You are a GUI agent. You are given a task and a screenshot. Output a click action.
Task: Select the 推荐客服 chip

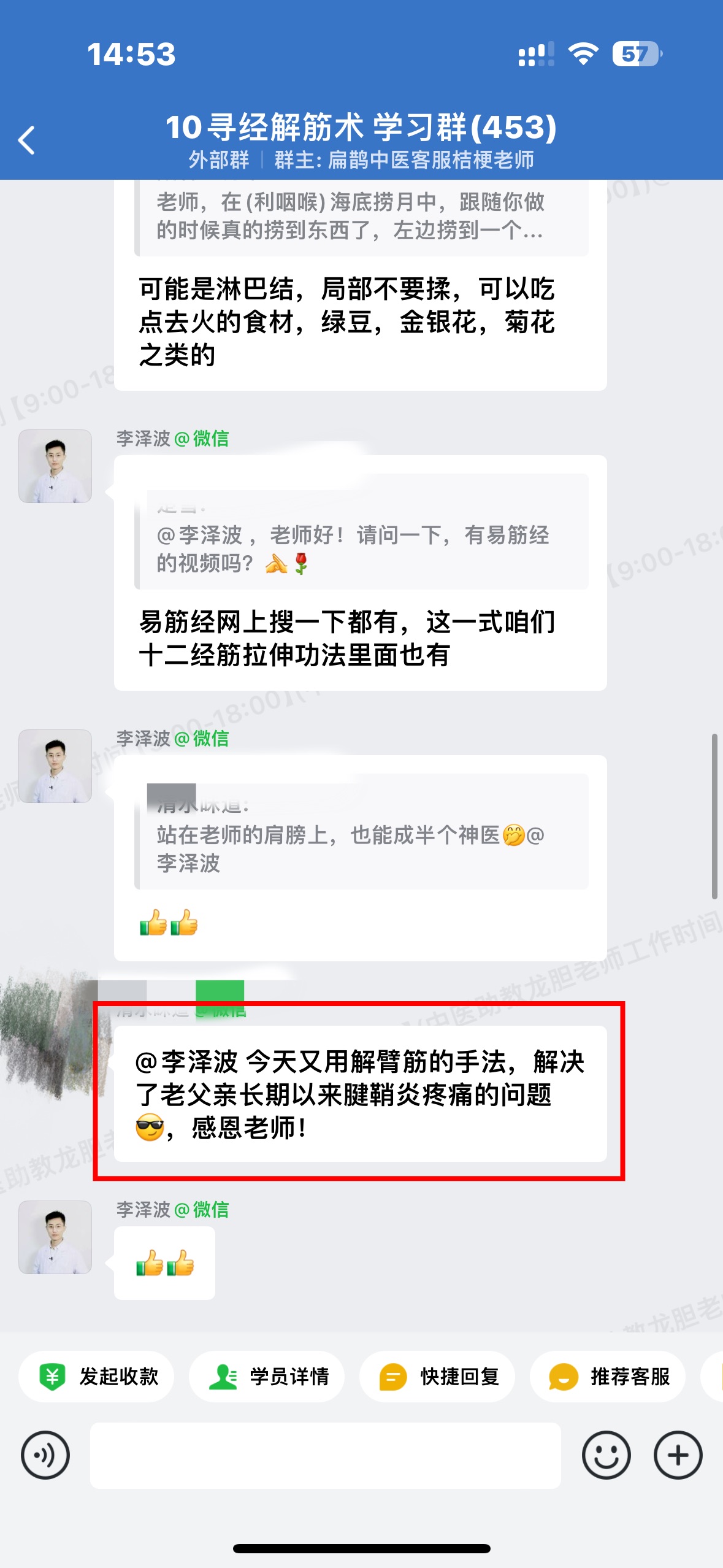[x=607, y=1376]
